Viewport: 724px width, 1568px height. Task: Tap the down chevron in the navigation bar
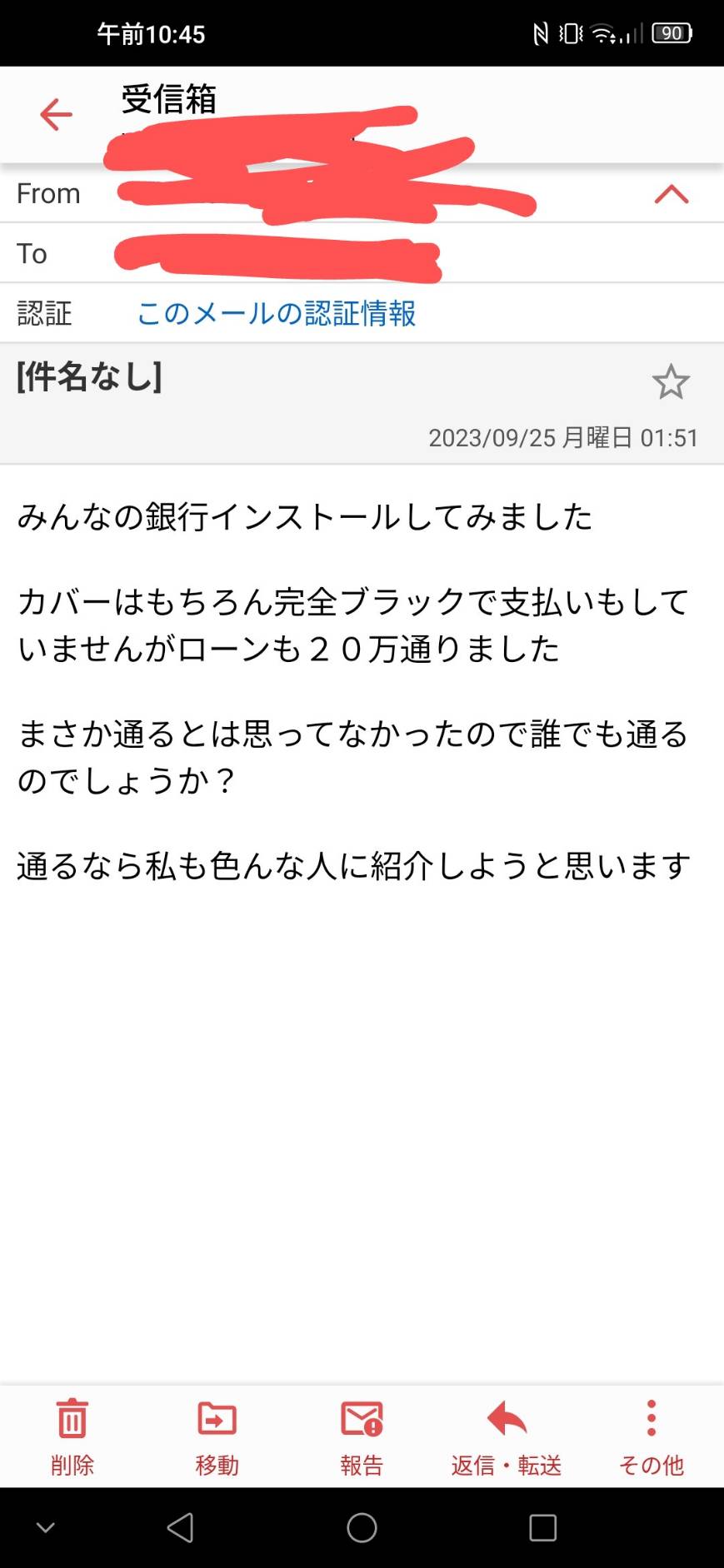click(x=45, y=1529)
